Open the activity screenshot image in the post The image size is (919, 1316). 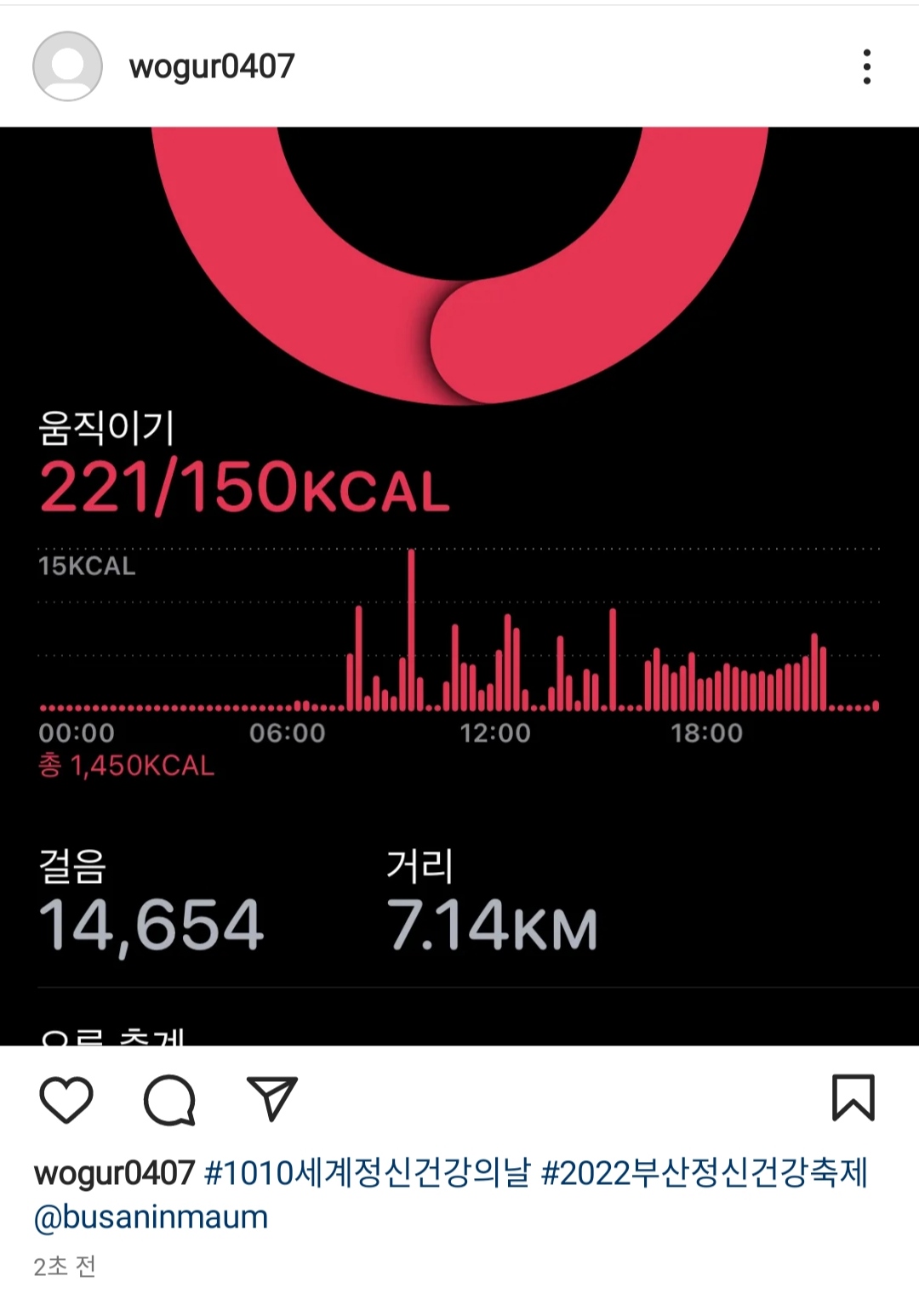point(459,585)
